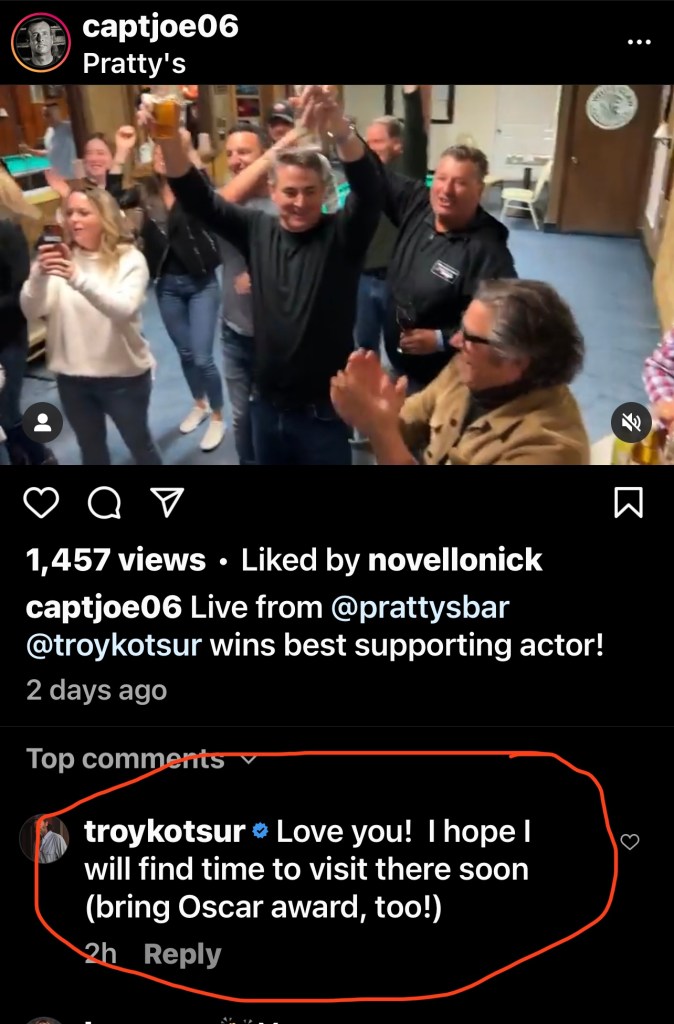
Task: Share the post via paper plane icon
Action: click(x=166, y=503)
